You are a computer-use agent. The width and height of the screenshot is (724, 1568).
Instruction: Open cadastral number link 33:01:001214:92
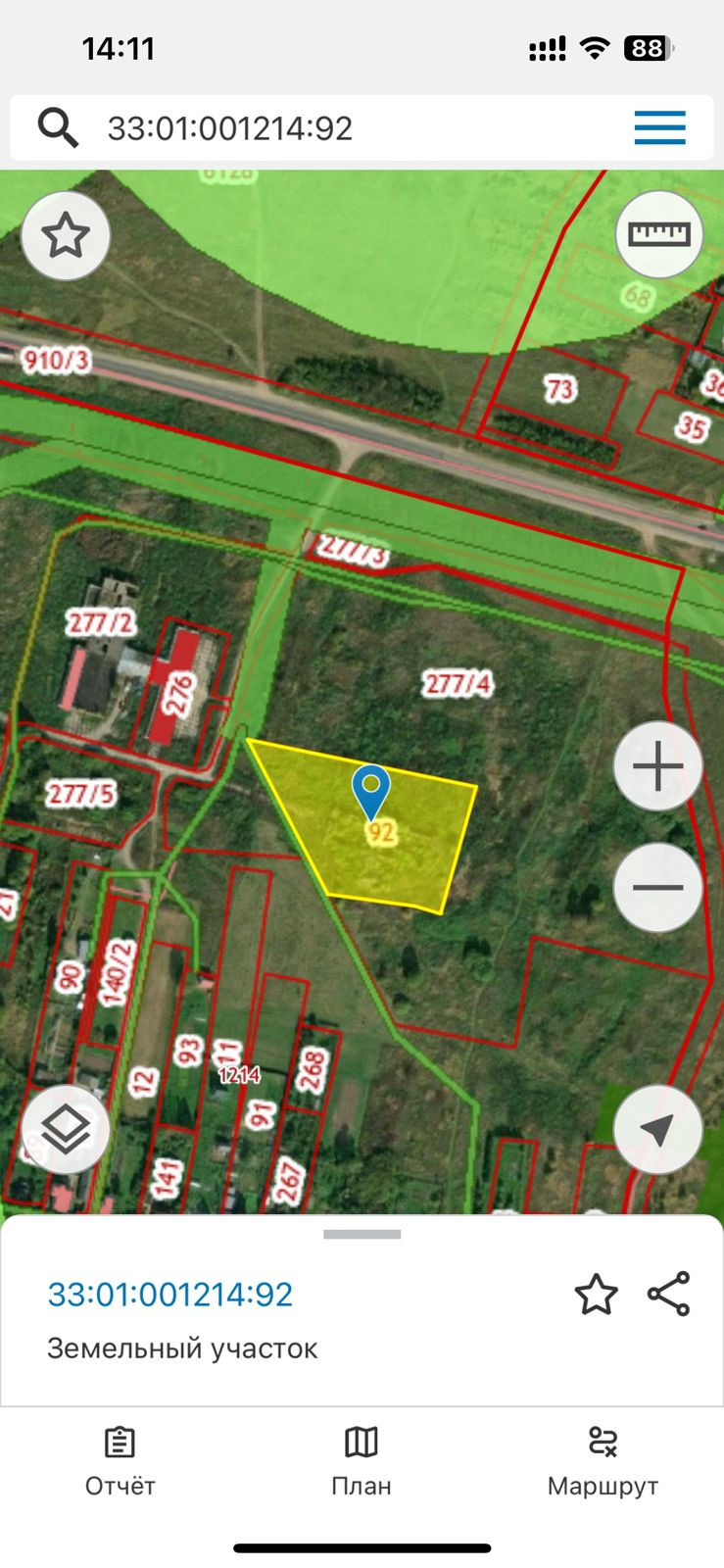coord(170,1295)
